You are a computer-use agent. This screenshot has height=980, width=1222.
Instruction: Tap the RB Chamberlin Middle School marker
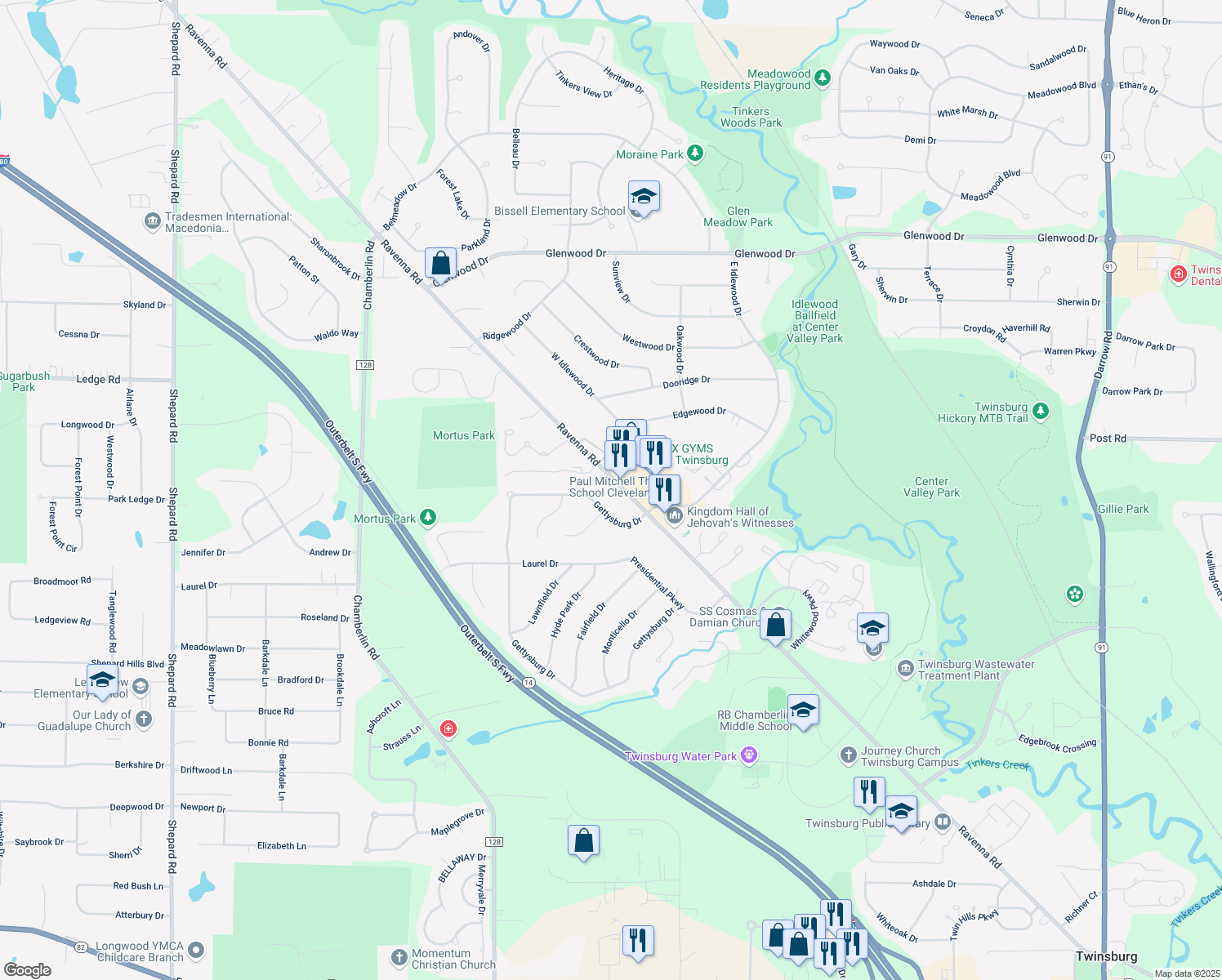pos(803,711)
